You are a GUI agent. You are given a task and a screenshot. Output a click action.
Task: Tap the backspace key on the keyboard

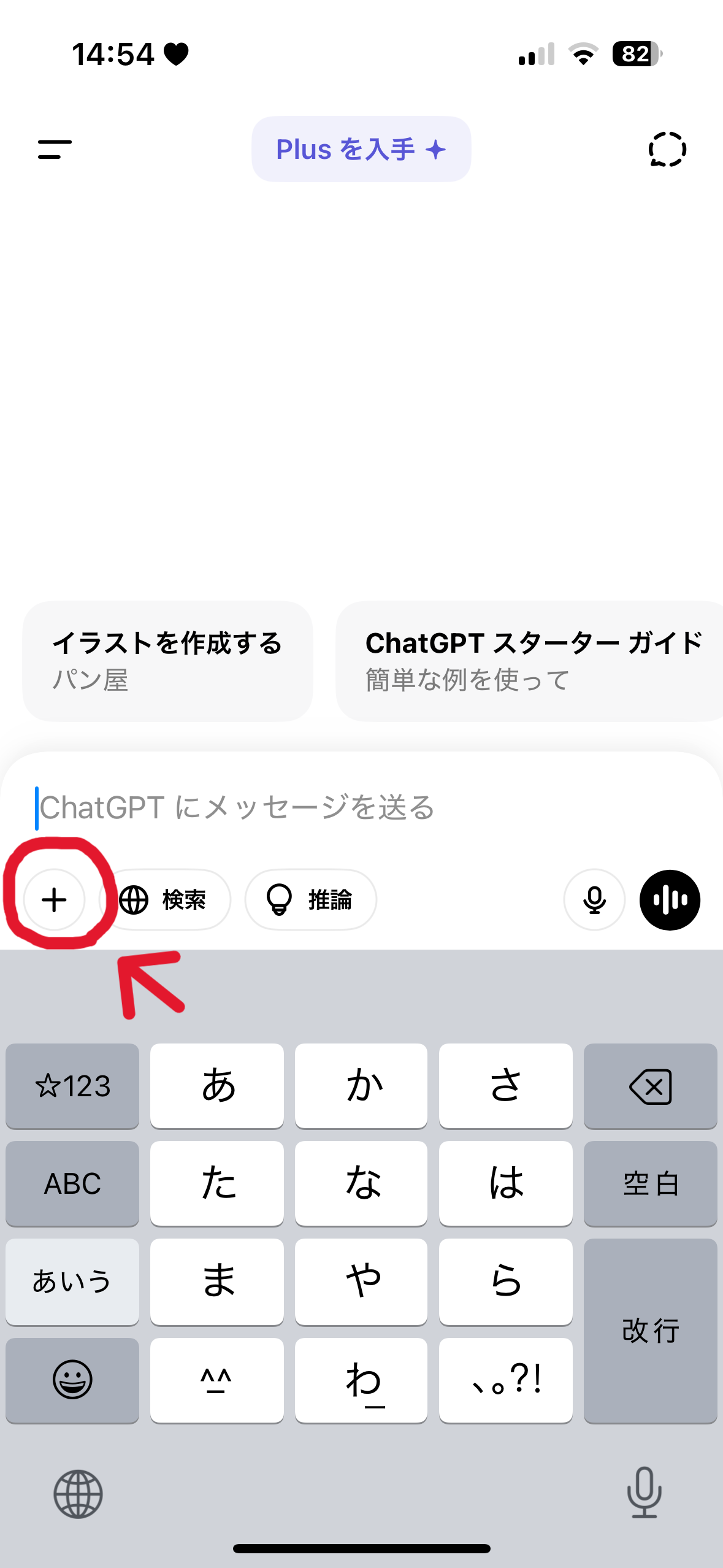point(650,1086)
